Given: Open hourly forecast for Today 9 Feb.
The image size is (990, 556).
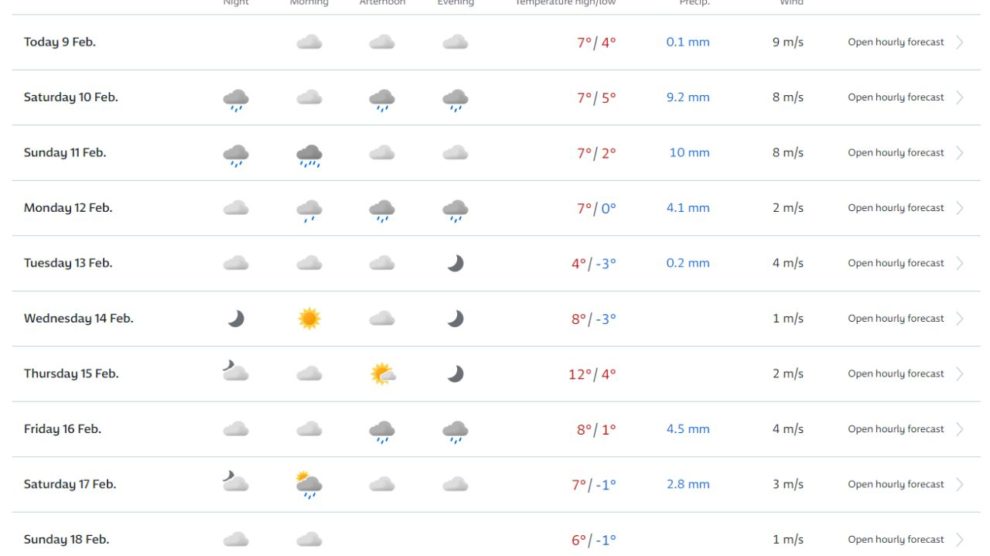Looking at the screenshot, I should pos(896,43).
